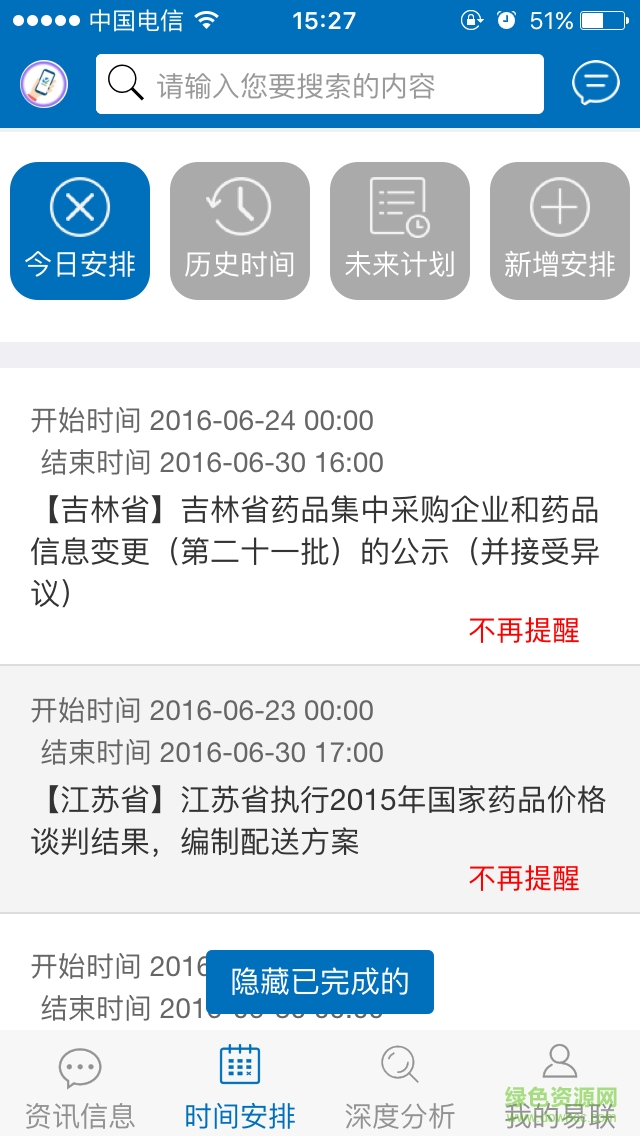The height and width of the screenshot is (1136, 640).
Task: Switch to the 时间安排 tab
Action: coord(240,1086)
